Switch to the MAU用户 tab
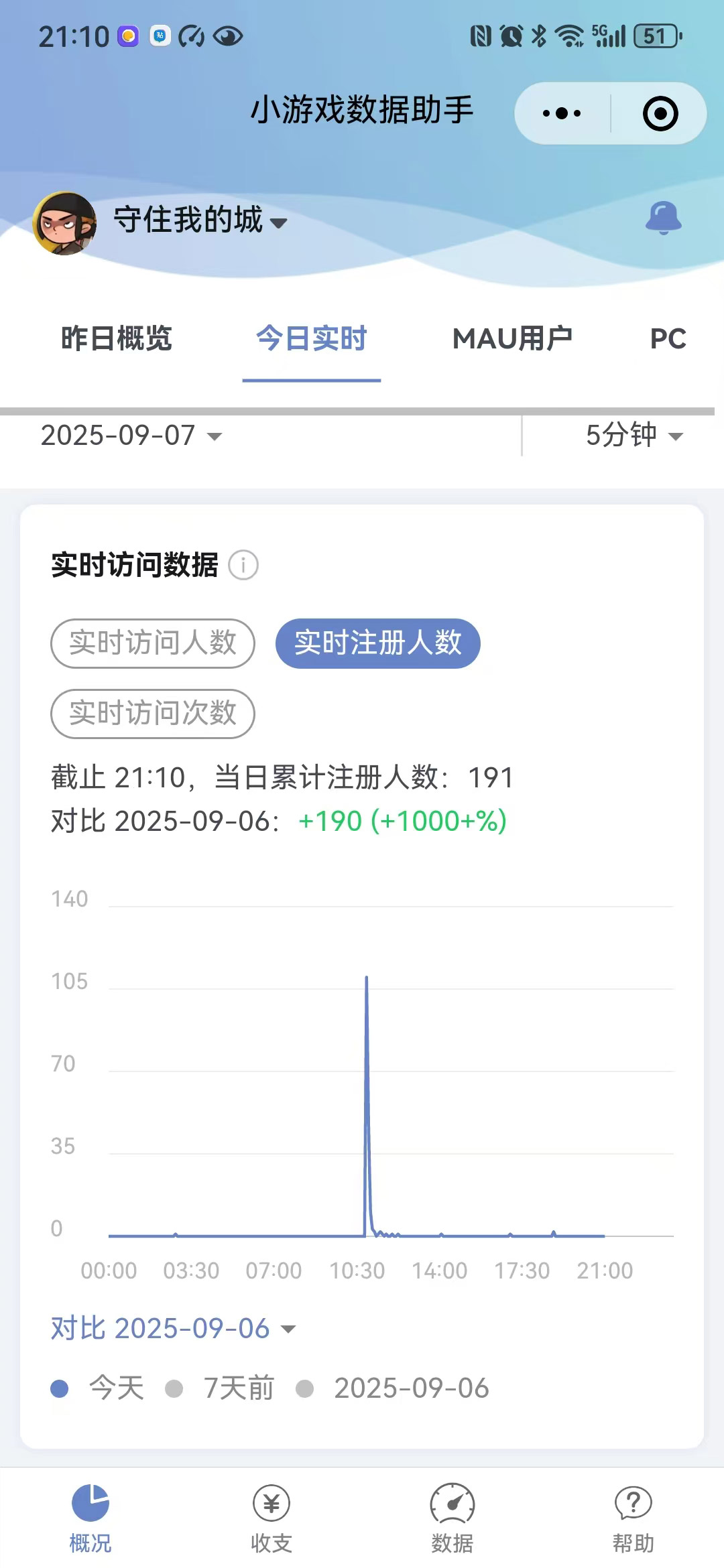Image resolution: width=724 pixels, height=1568 pixels. pos(512,338)
